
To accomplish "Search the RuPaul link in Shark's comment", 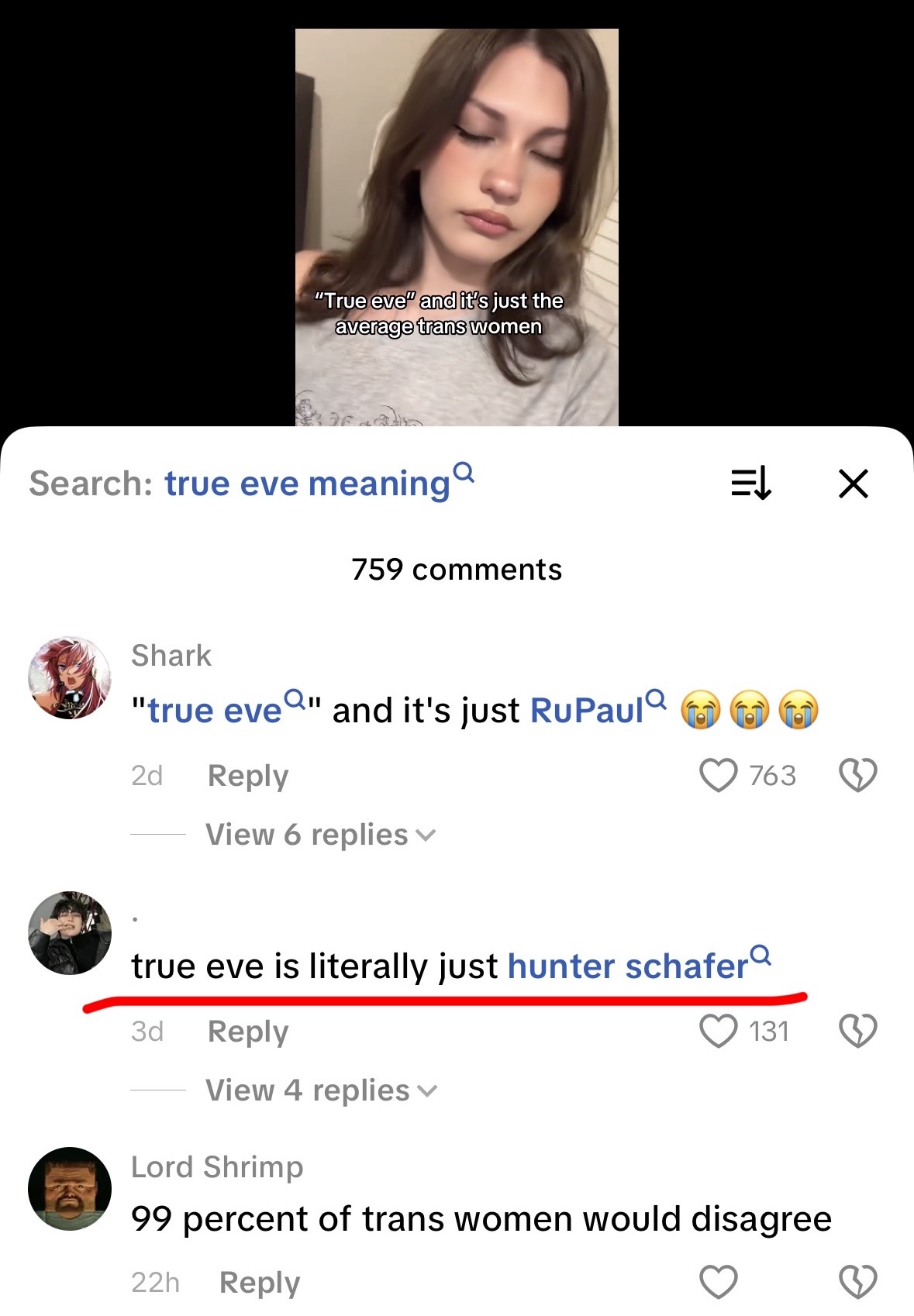I will [x=597, y=710].
